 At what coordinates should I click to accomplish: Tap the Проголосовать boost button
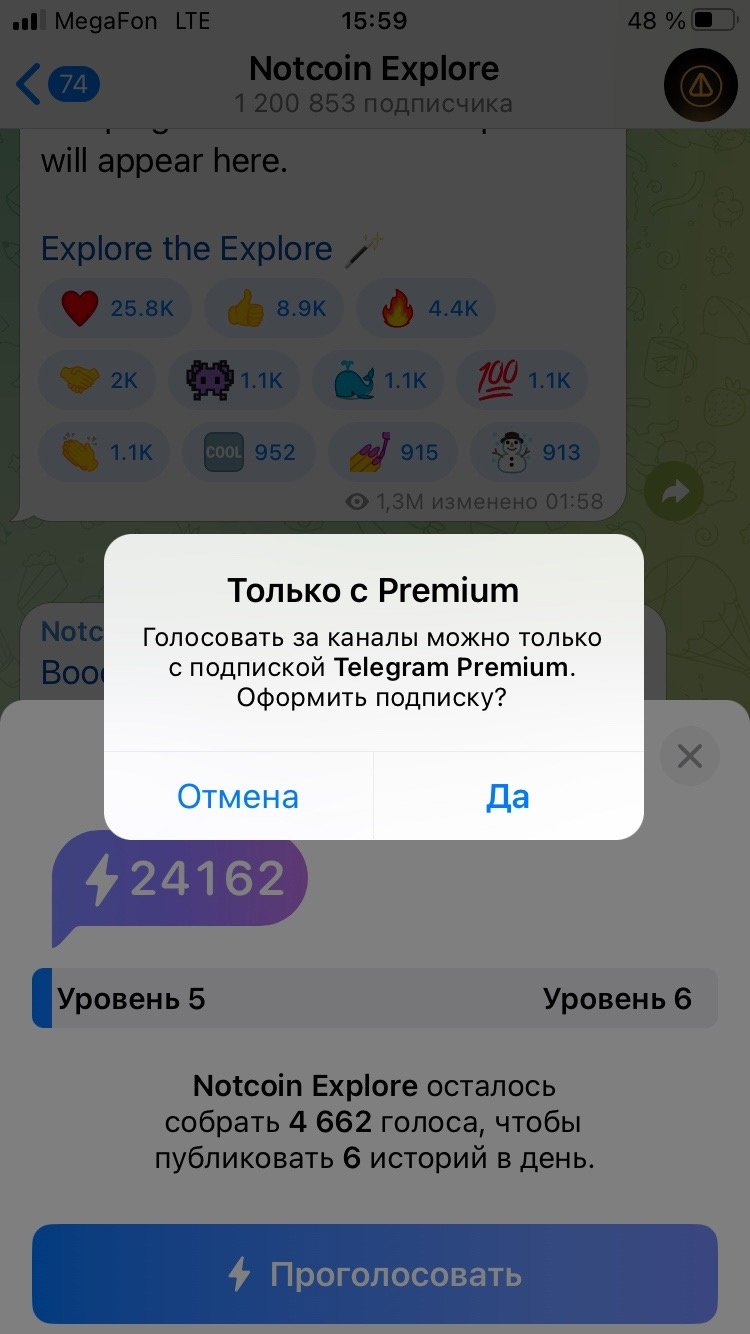(x=375, y=1275)
